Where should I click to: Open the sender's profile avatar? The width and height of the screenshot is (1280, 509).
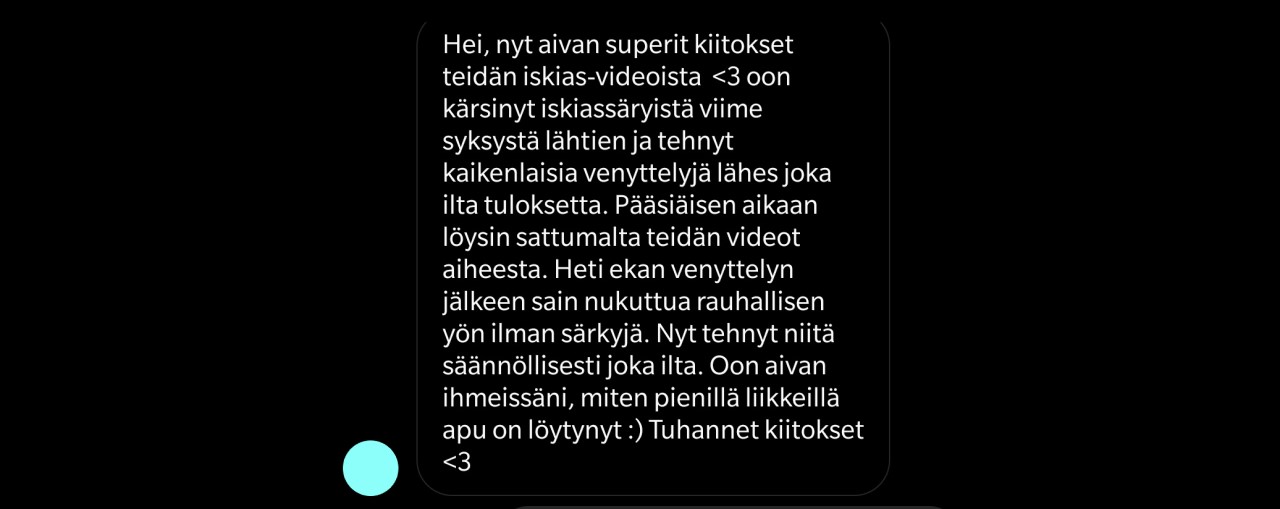point(371,468)
